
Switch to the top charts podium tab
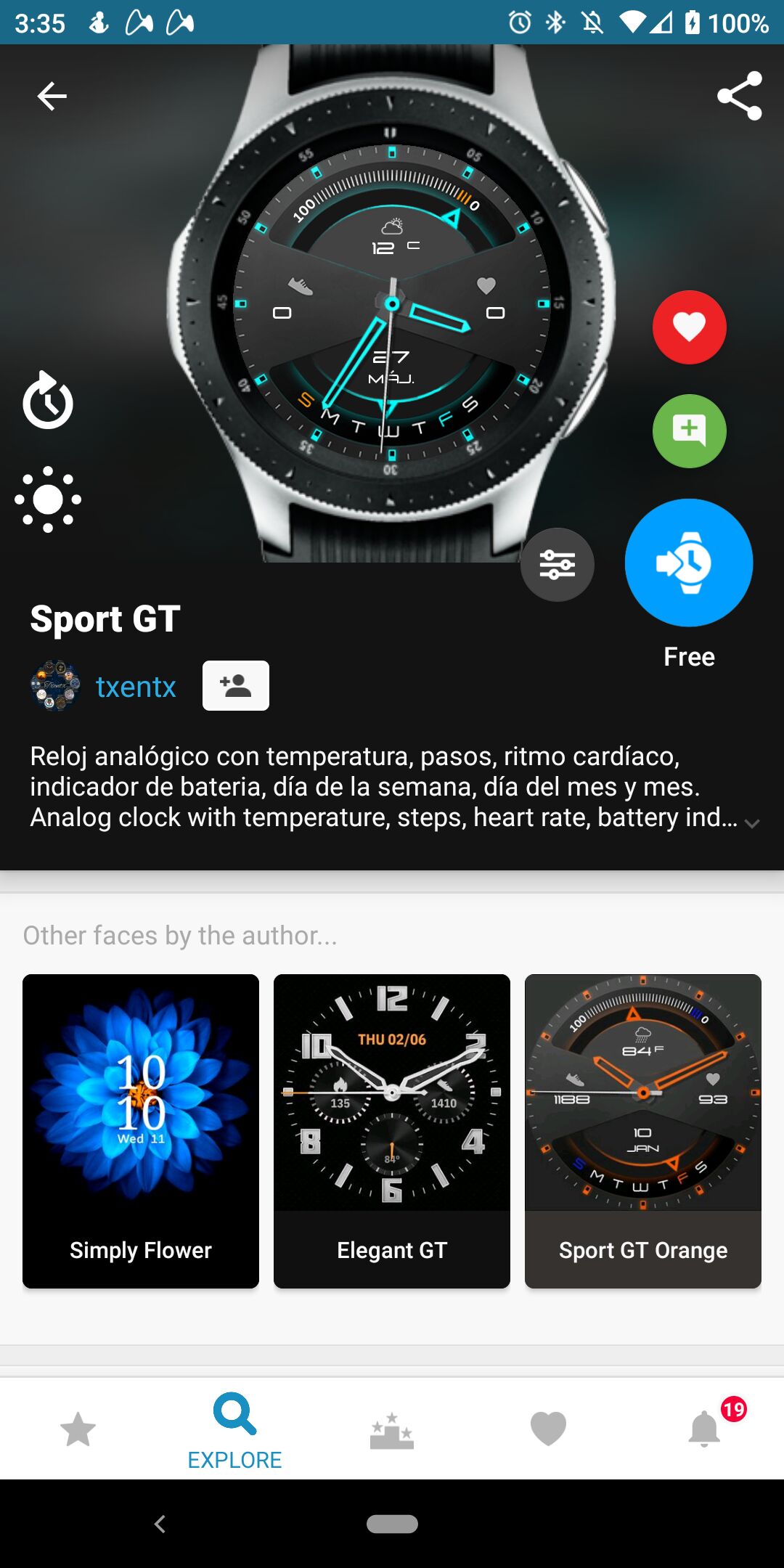(392, 1430)
